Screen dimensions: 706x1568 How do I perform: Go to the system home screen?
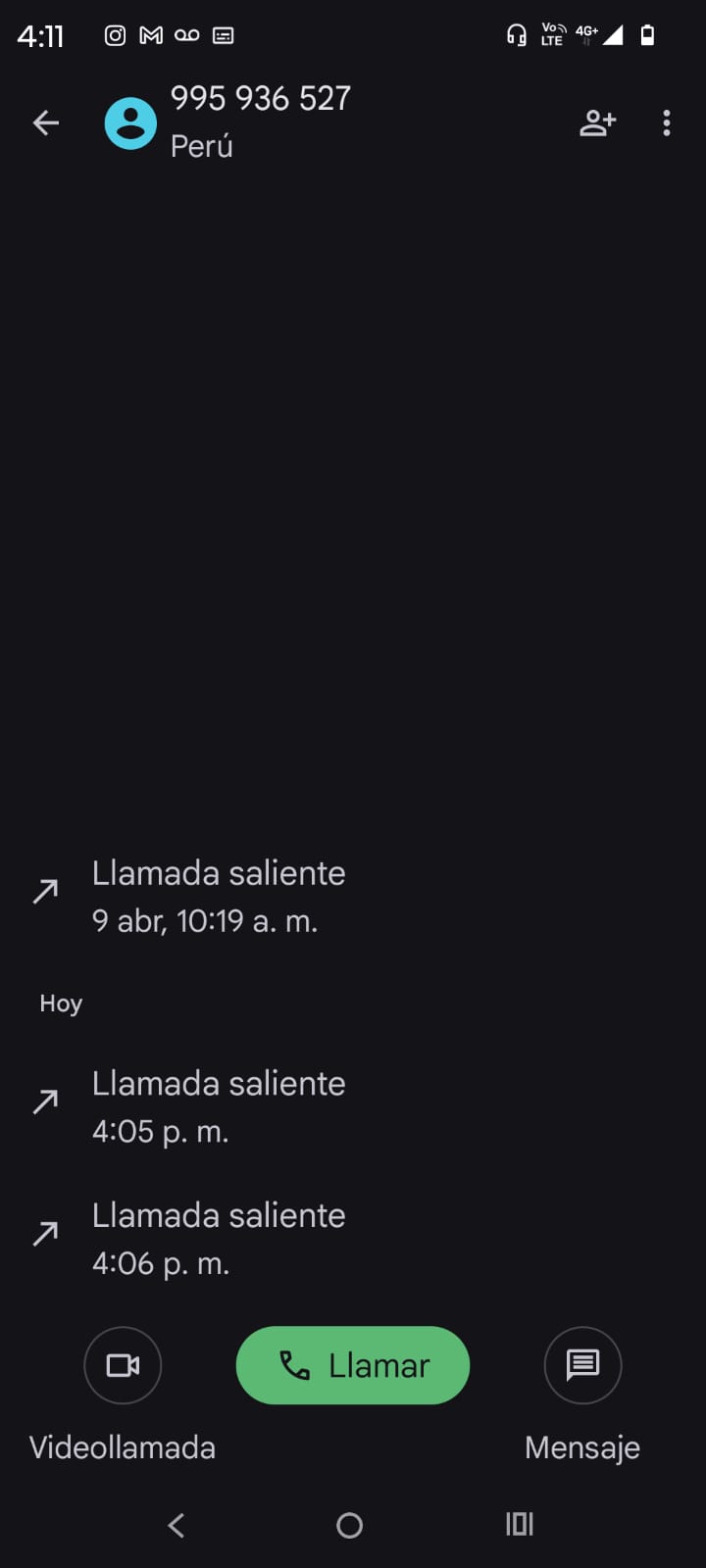(x=349, y=1525)
